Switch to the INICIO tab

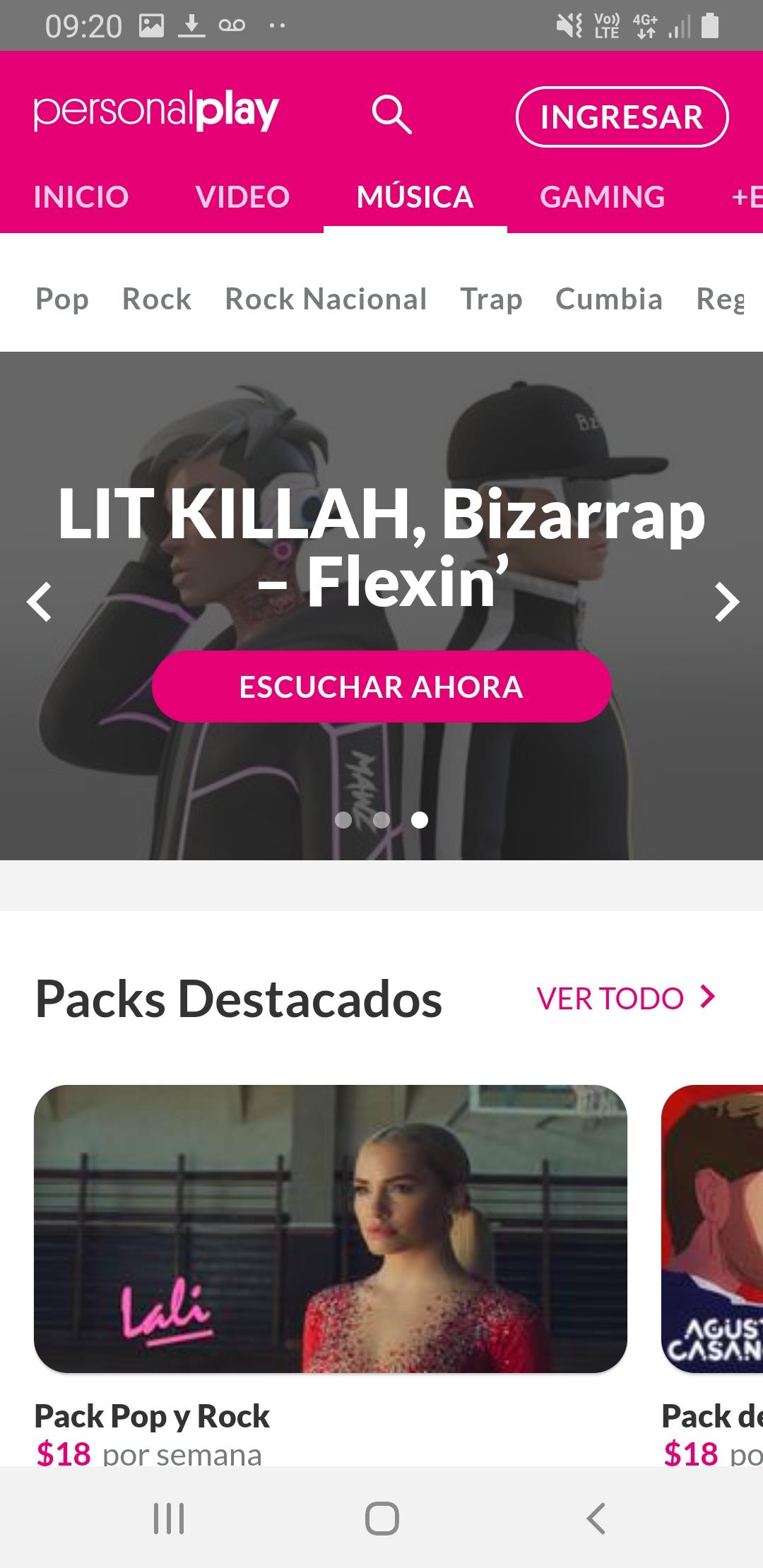[x=81, y=197]
